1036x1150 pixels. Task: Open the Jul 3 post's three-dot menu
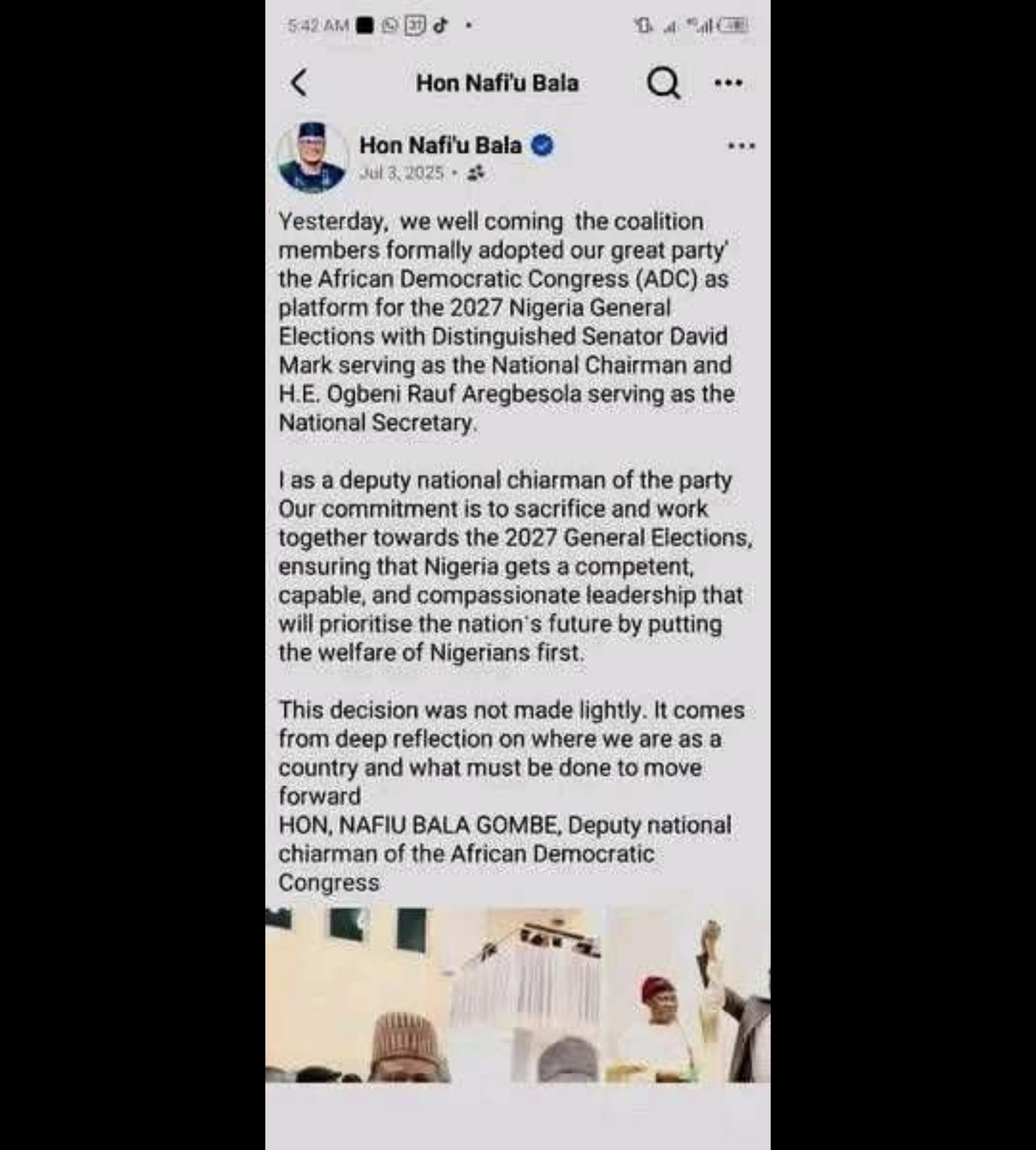(x=741, y=146)
